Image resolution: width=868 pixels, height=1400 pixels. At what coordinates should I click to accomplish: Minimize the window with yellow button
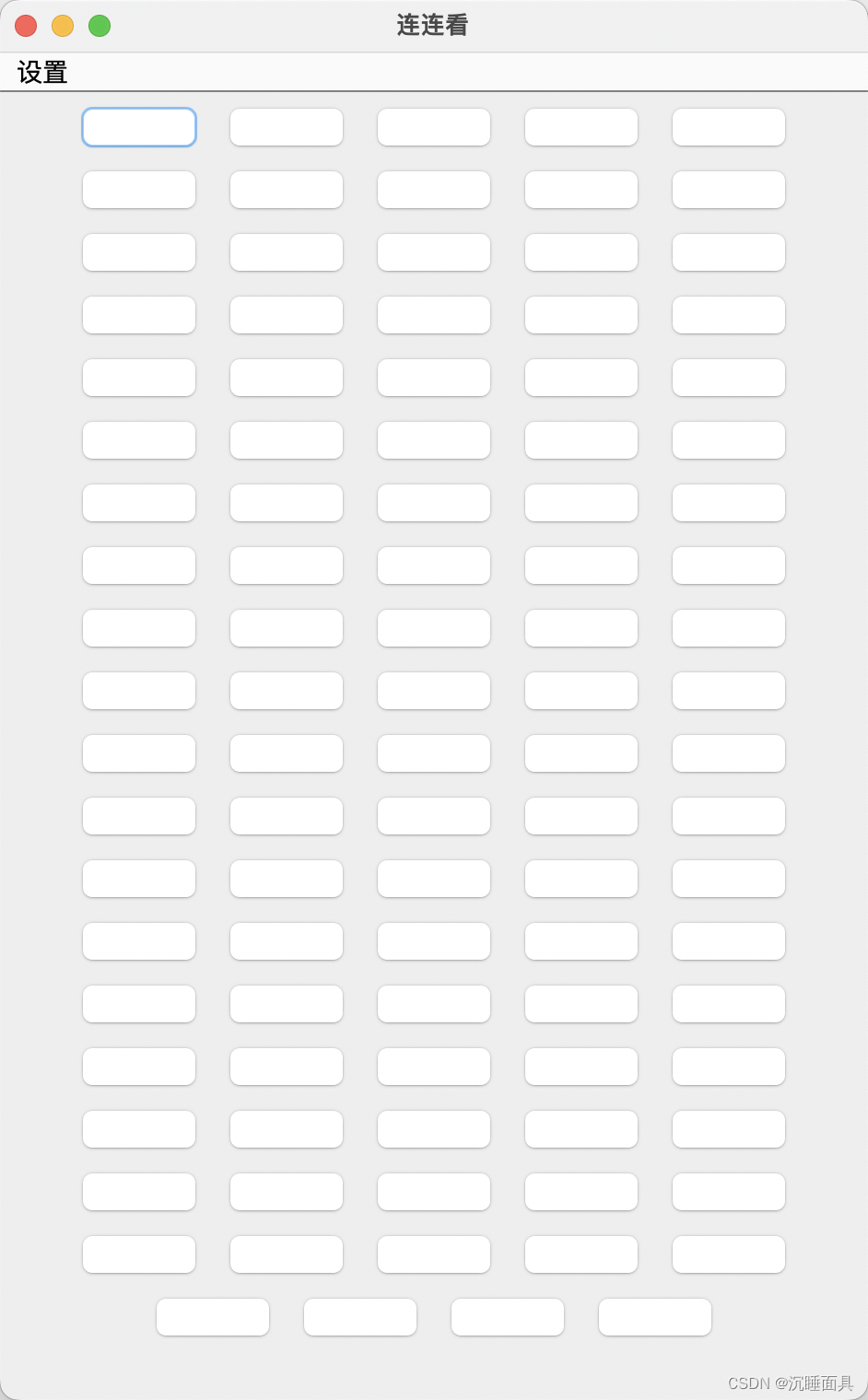coord(63,26)
